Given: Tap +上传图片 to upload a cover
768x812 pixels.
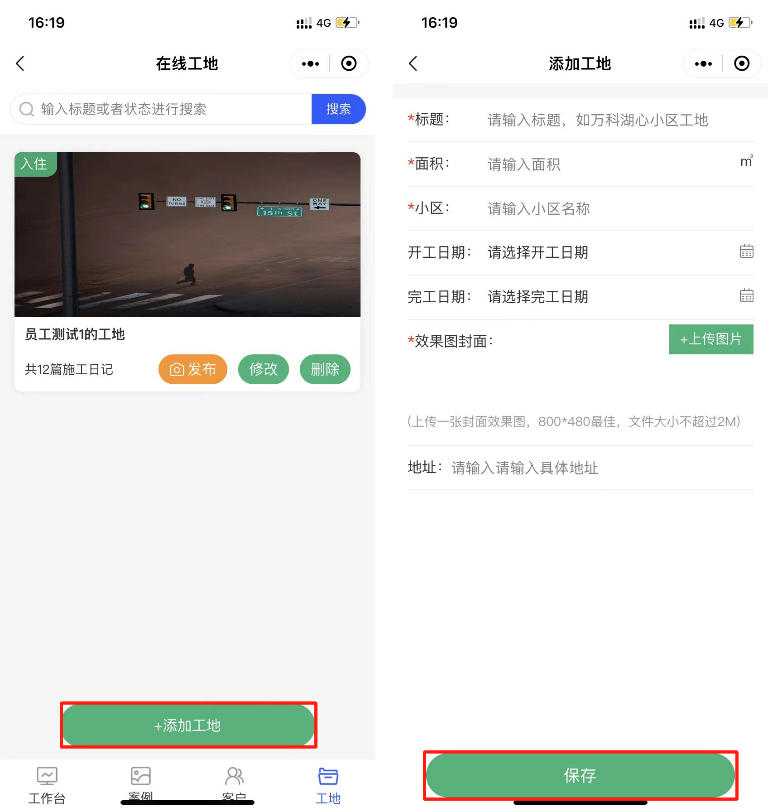Looking at the screenshot, I should (711, 340).
